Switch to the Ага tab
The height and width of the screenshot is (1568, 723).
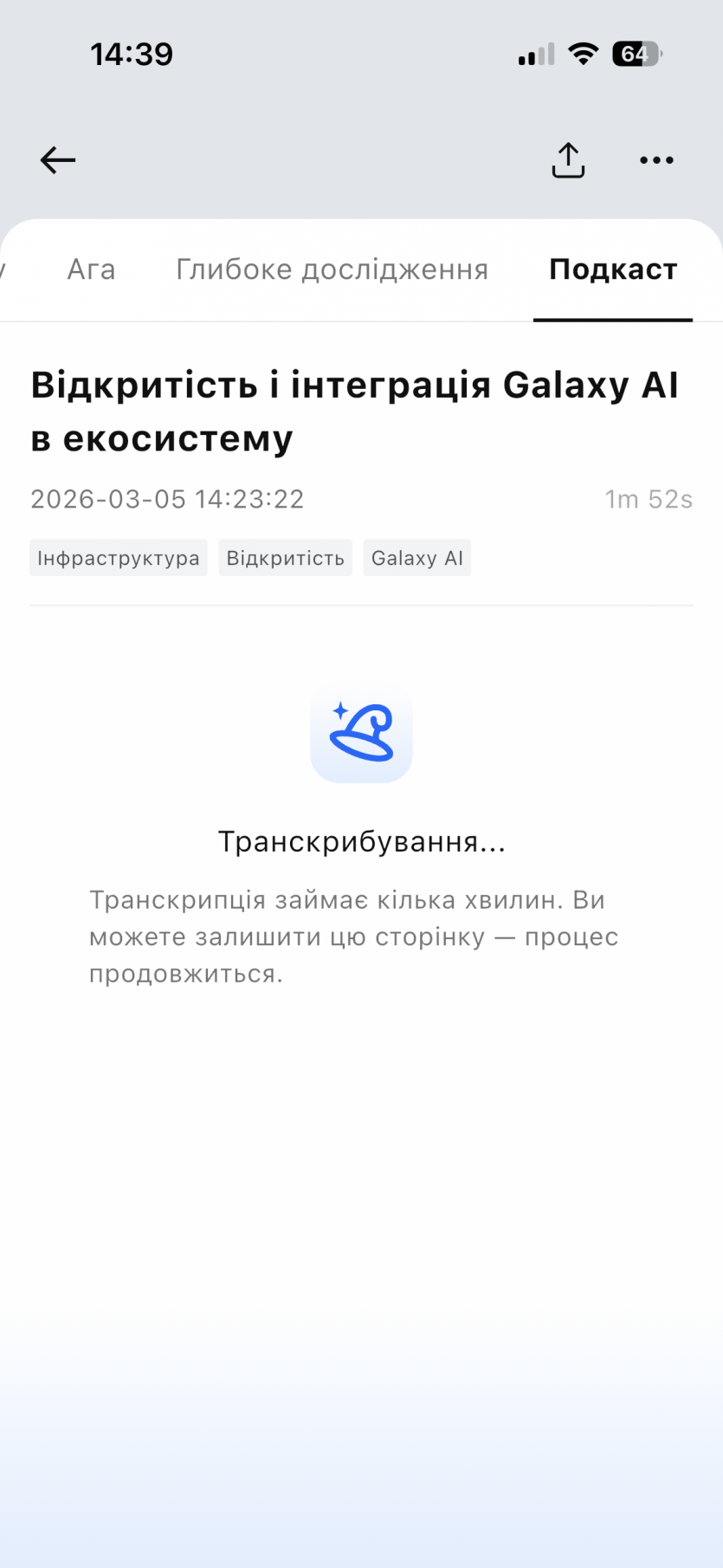91,269
